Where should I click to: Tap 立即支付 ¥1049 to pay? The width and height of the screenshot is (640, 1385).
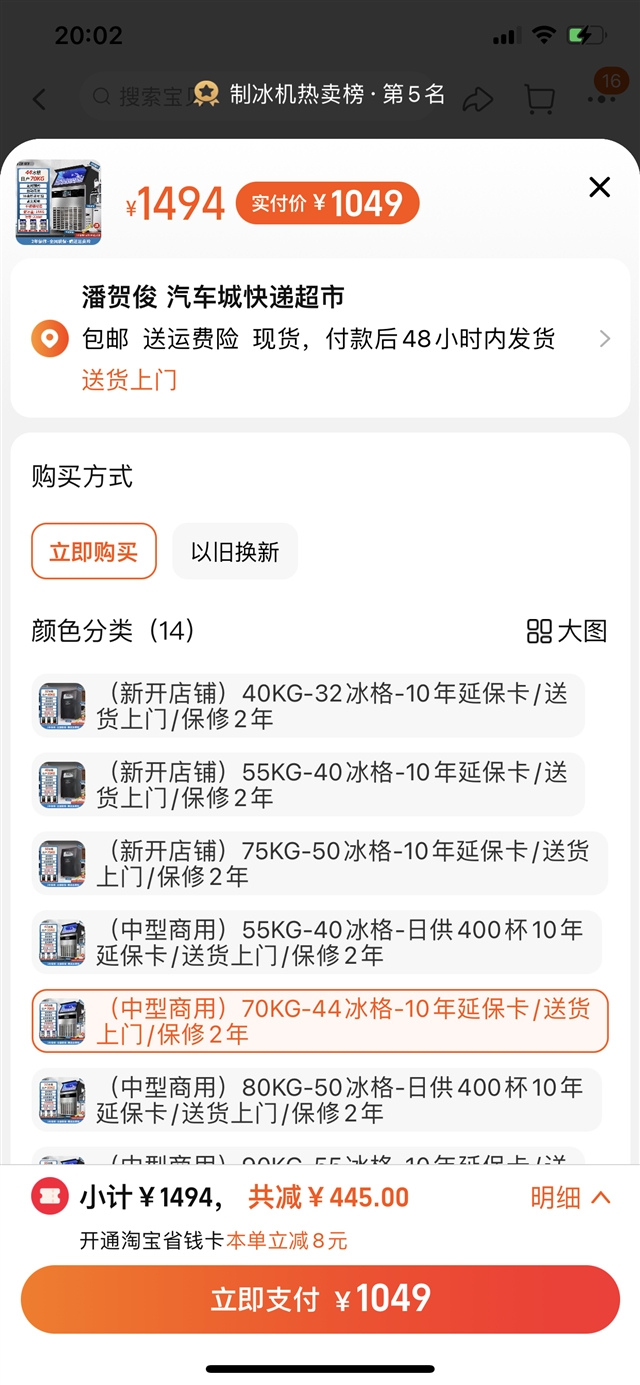coord(320,1299)
